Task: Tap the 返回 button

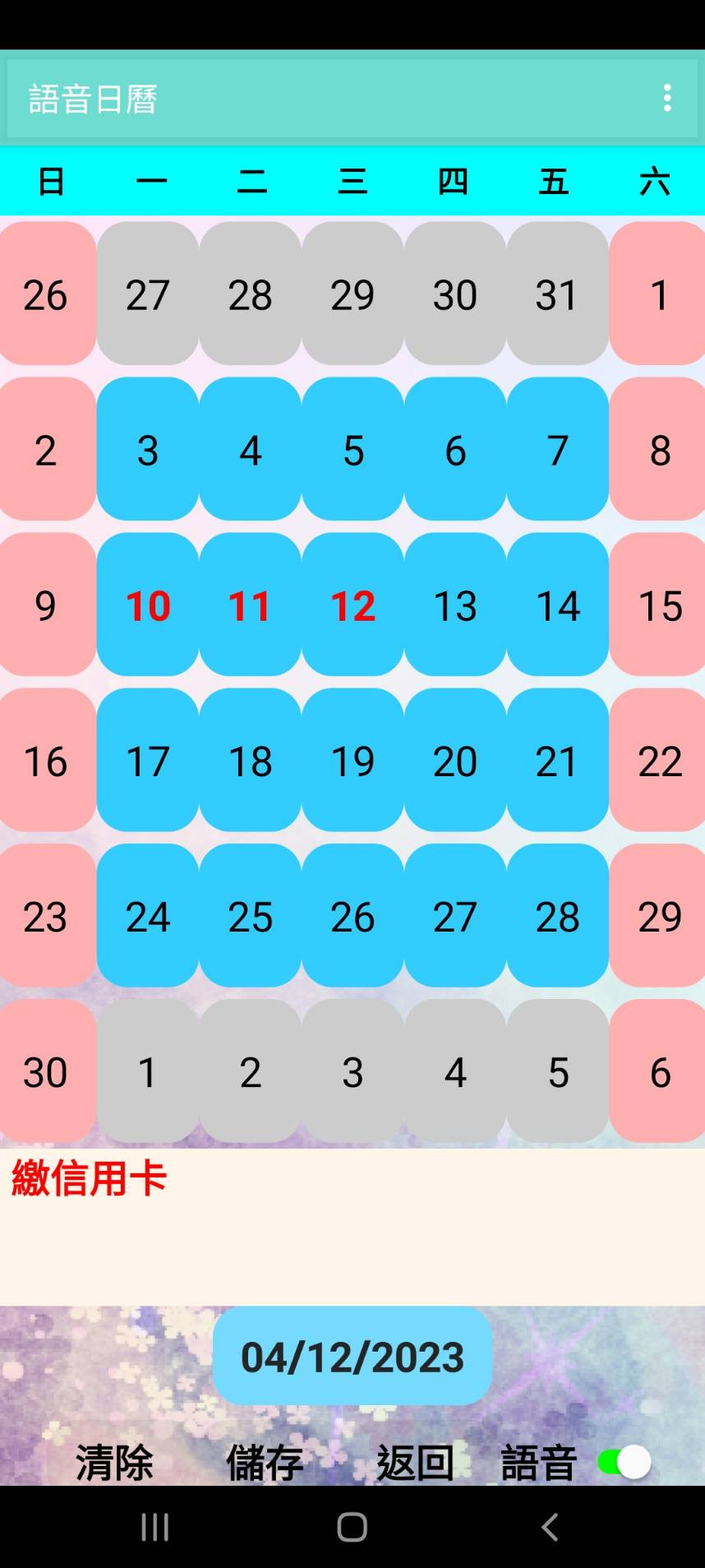Action: coord(415,1463)
